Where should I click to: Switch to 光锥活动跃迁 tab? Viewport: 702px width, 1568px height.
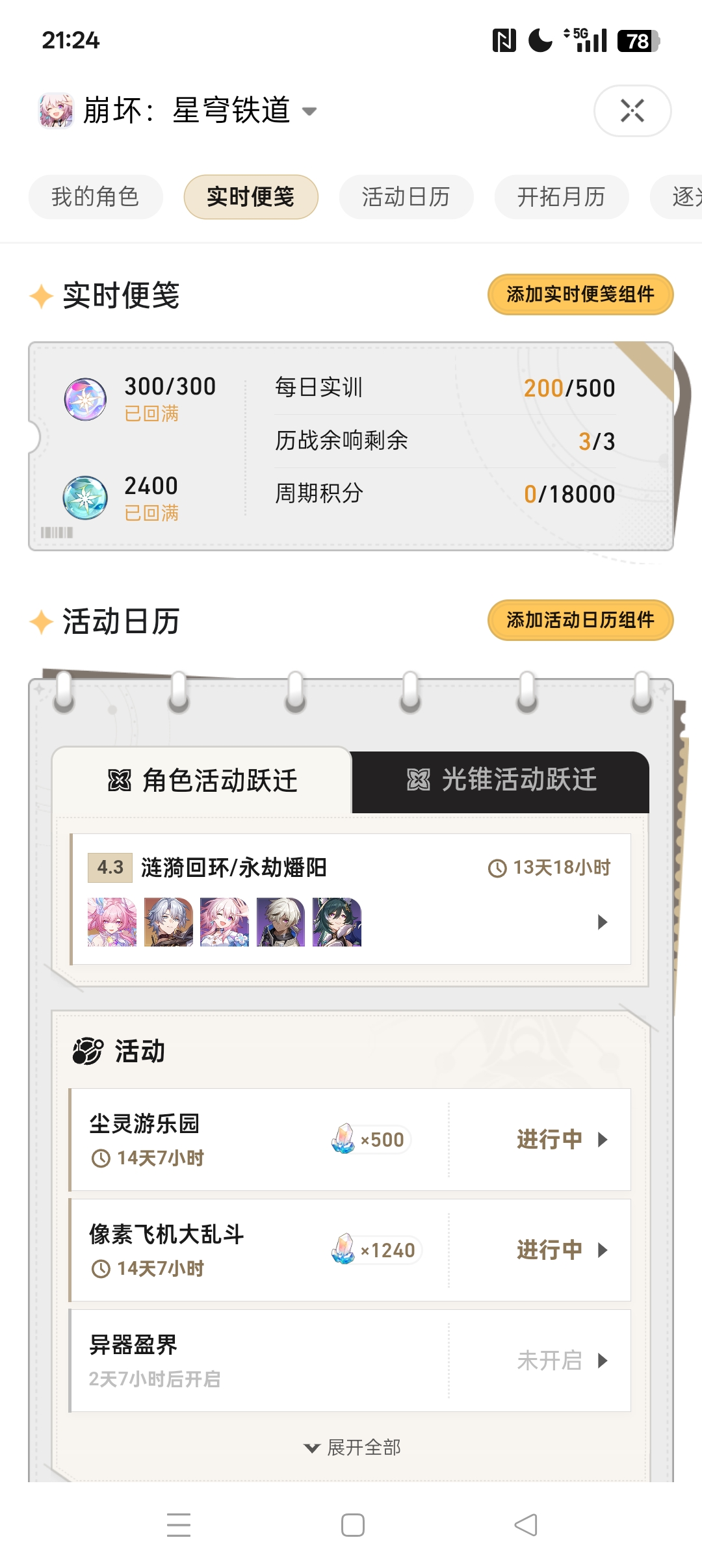tap(500, 780)
